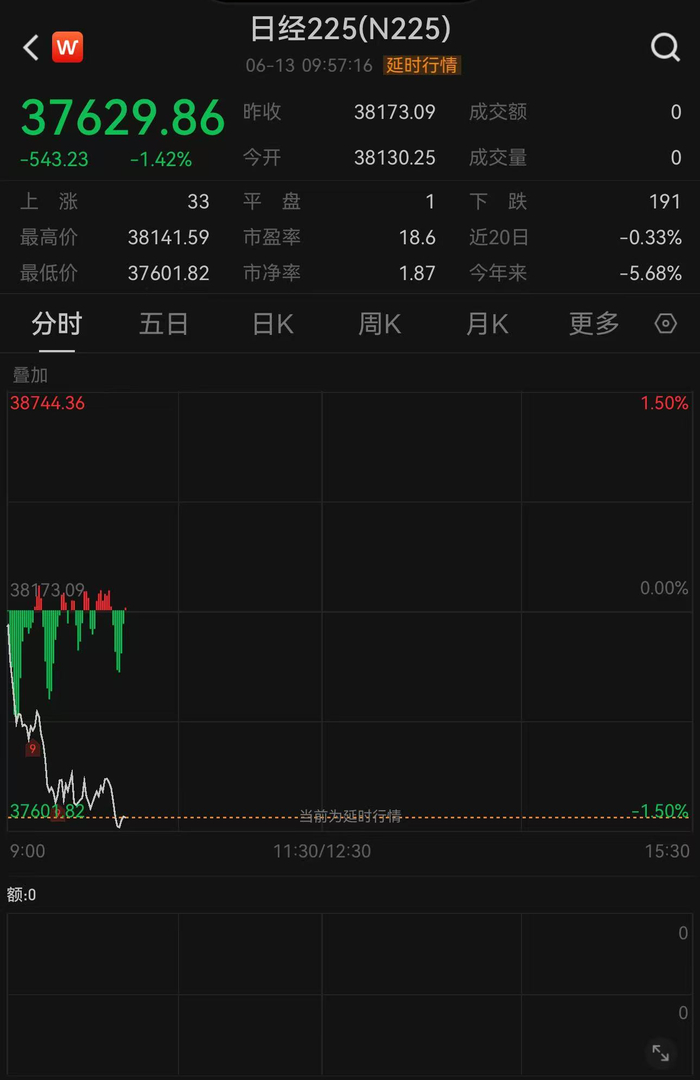The image size is (700, 1080).
Task: Open chart settings hexagon icon
Action: [666, 324]
